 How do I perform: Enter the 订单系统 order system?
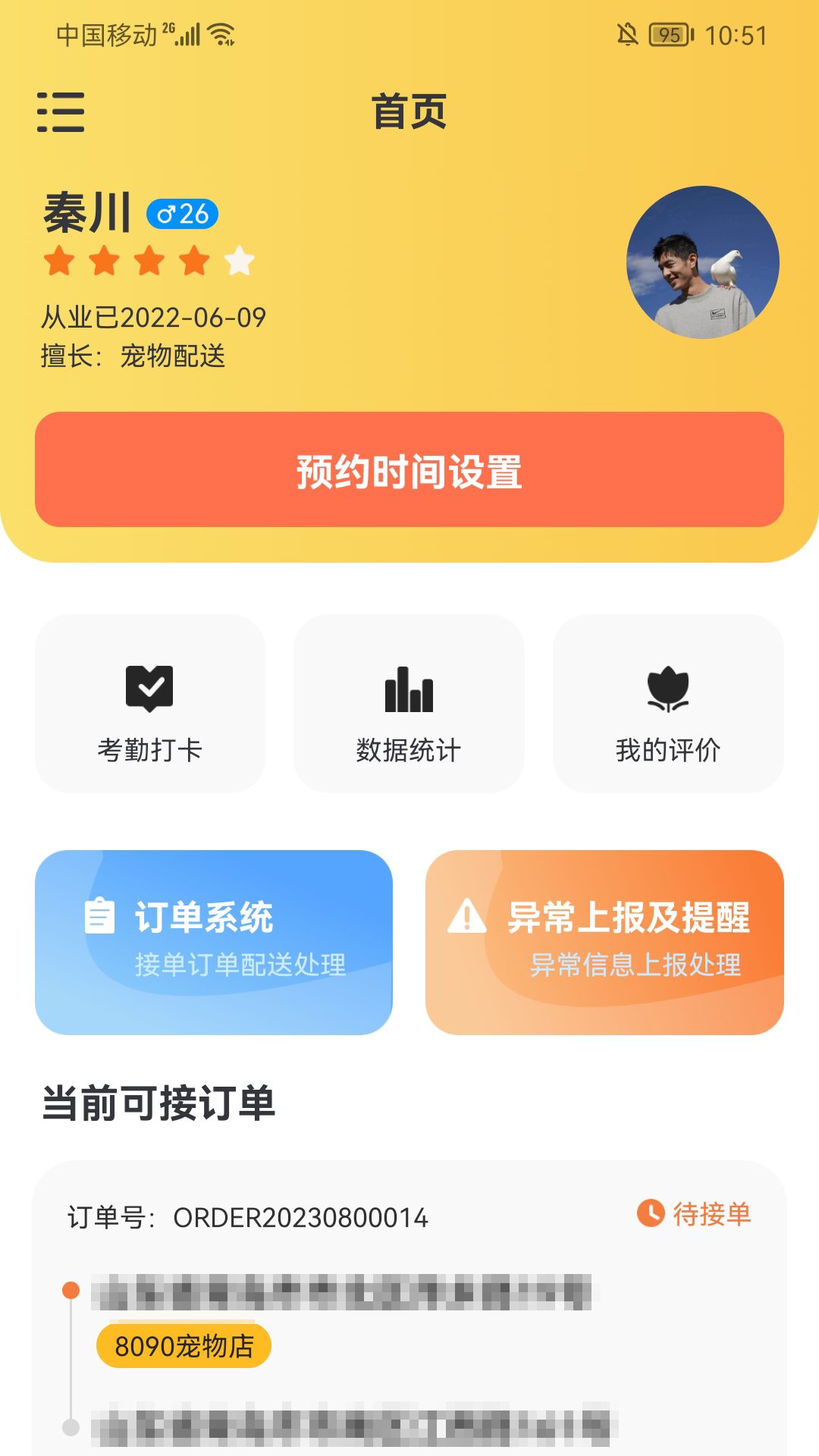(214, 942)
